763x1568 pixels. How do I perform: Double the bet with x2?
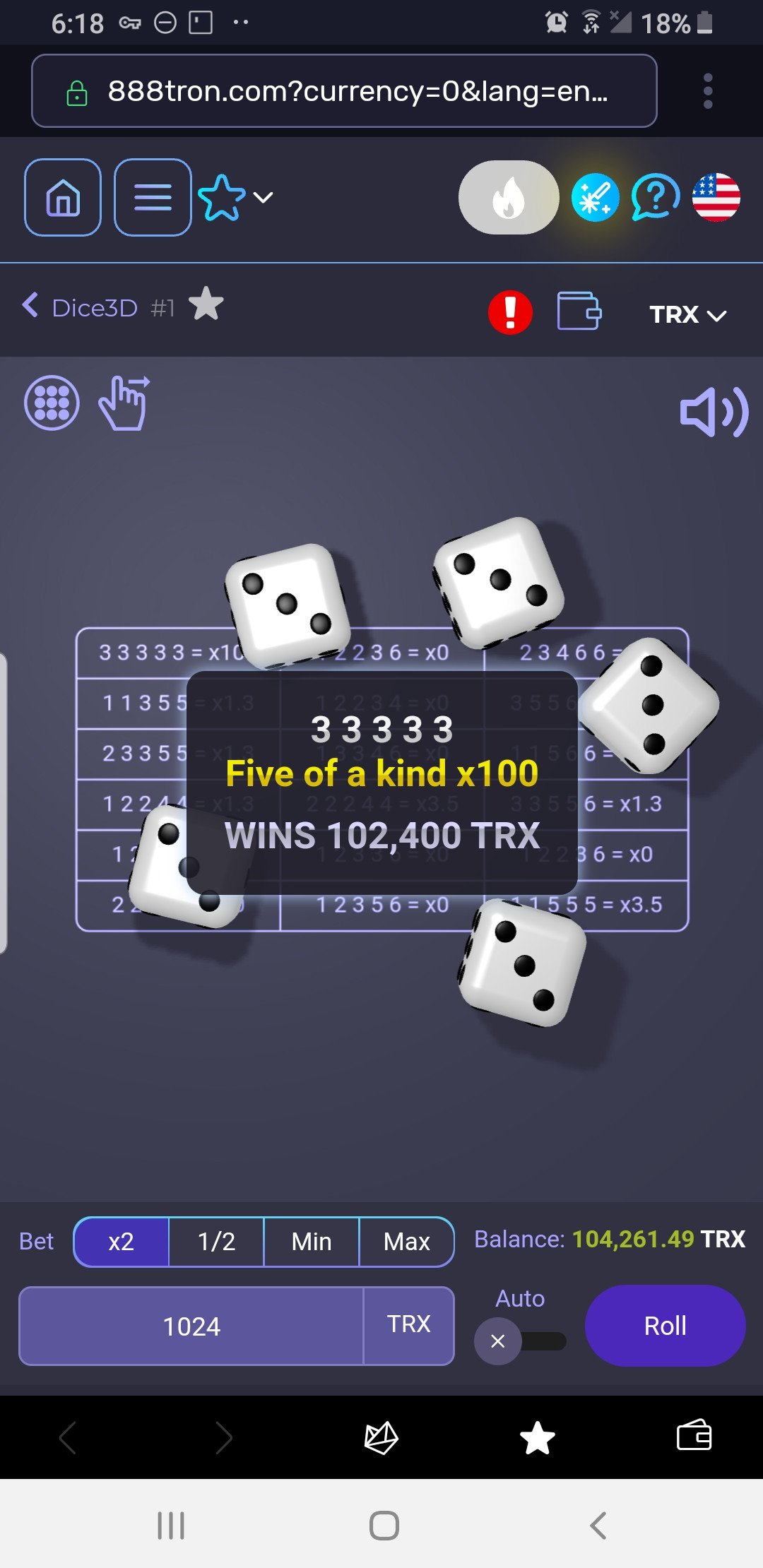[122, 1242]
